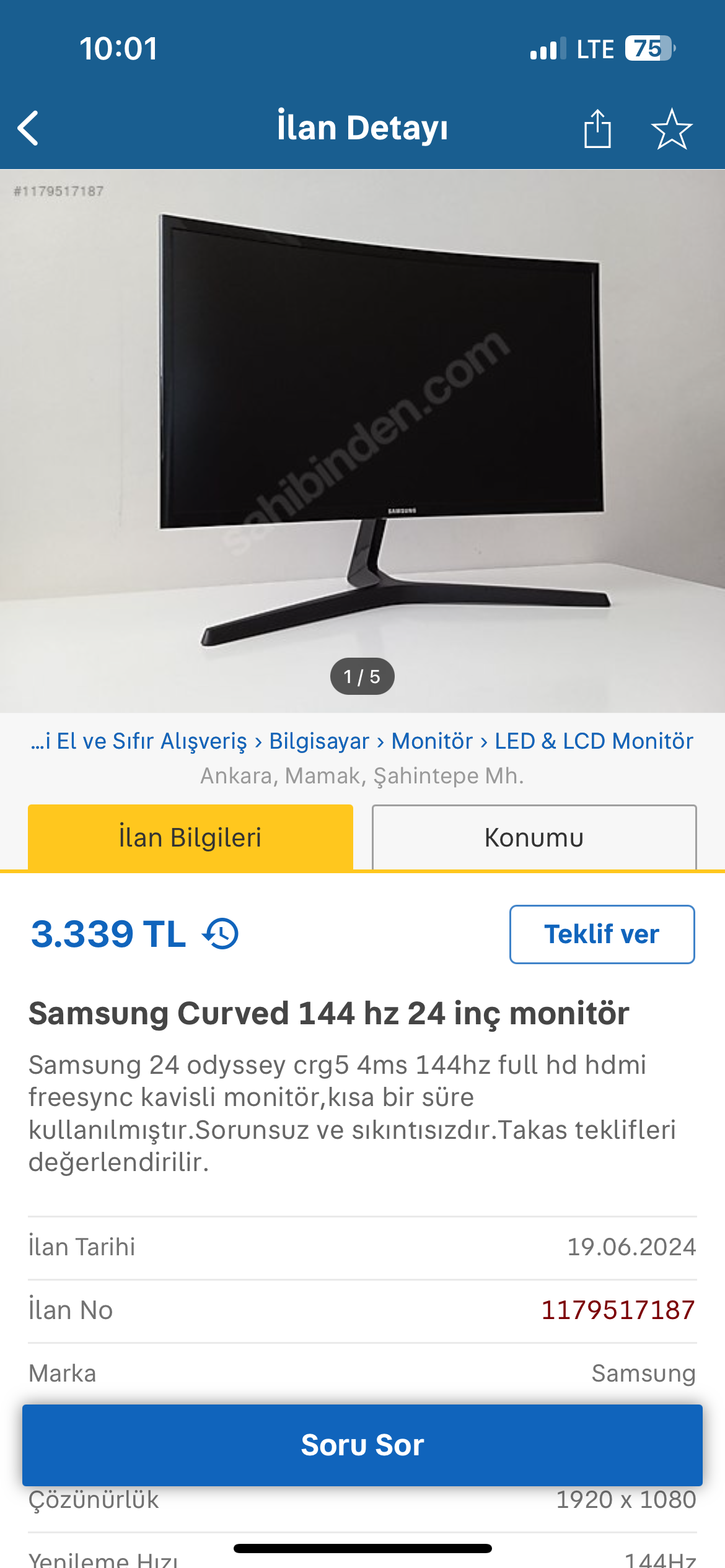Viewport: 725px width, 1568px height.
Task: Open the monitor photo gallery
Action: click(362, 440)
